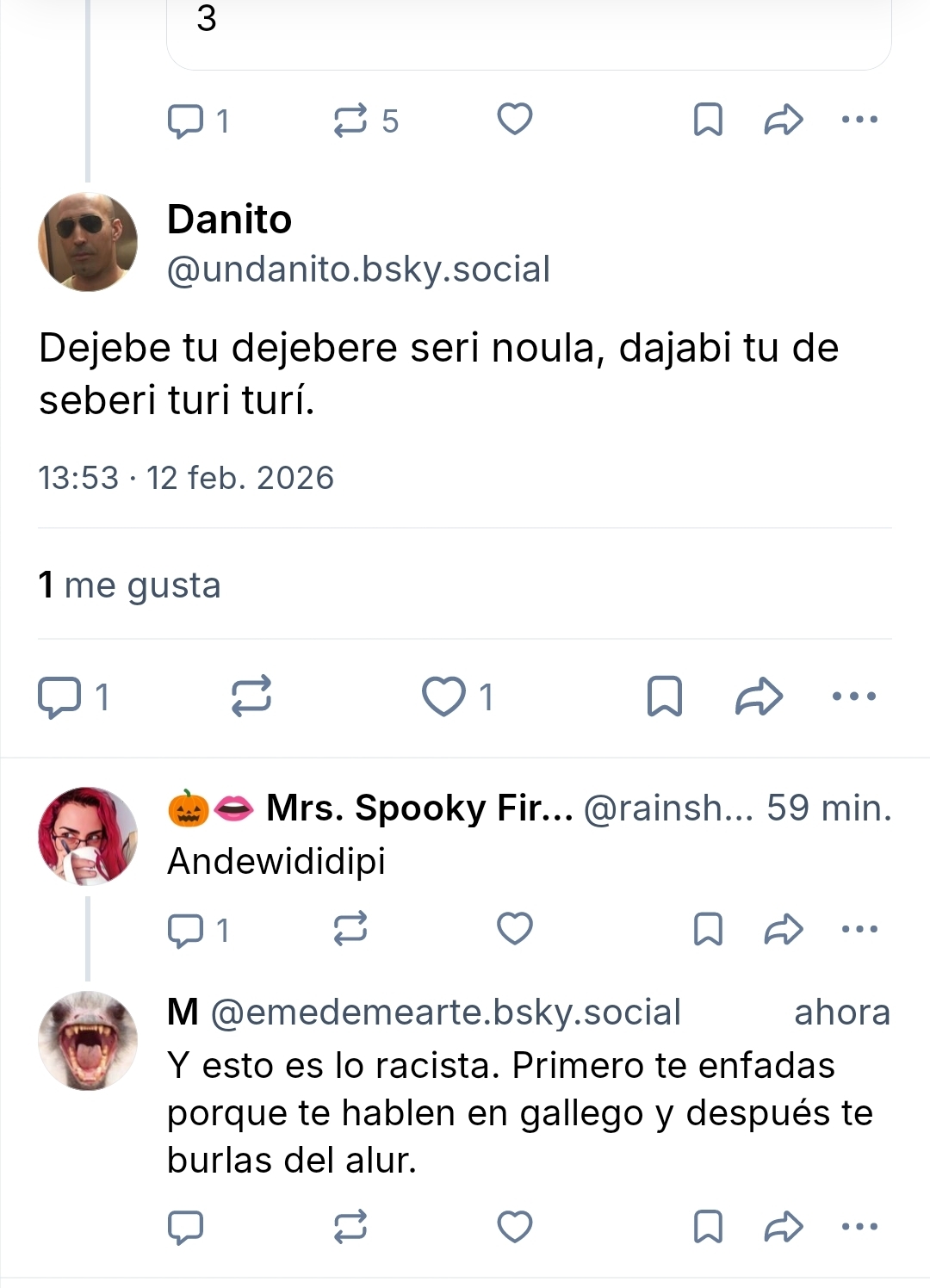
Task: Share Danito's post
Action: point(759,697)
